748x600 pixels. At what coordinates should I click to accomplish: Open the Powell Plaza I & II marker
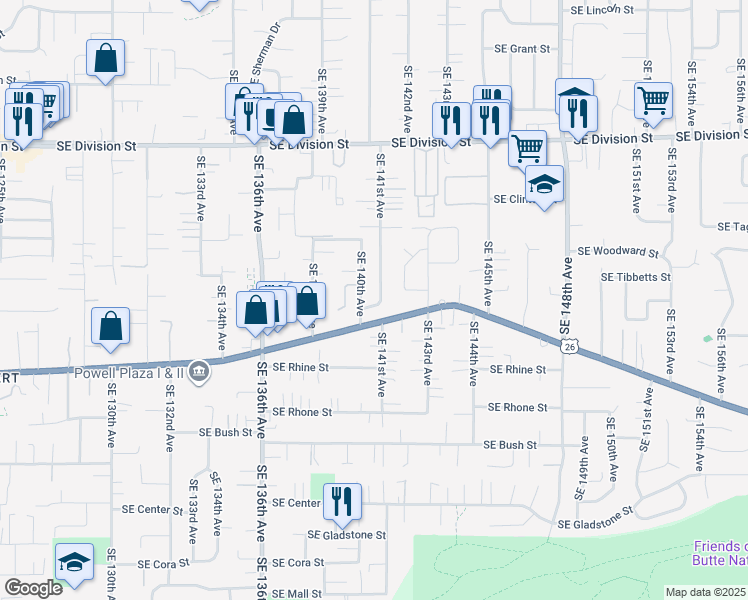[x=200, y=371]
